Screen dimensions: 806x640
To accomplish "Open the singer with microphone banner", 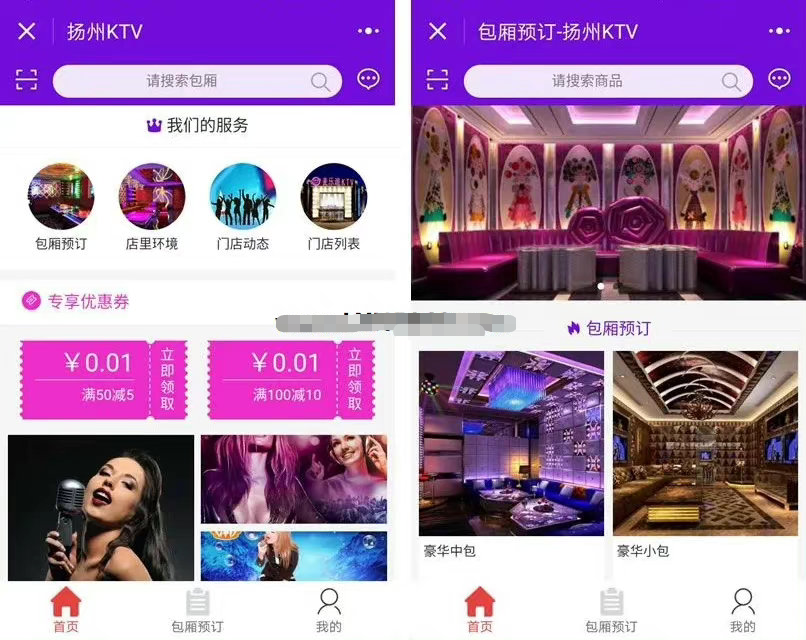I will coord(101,506).
